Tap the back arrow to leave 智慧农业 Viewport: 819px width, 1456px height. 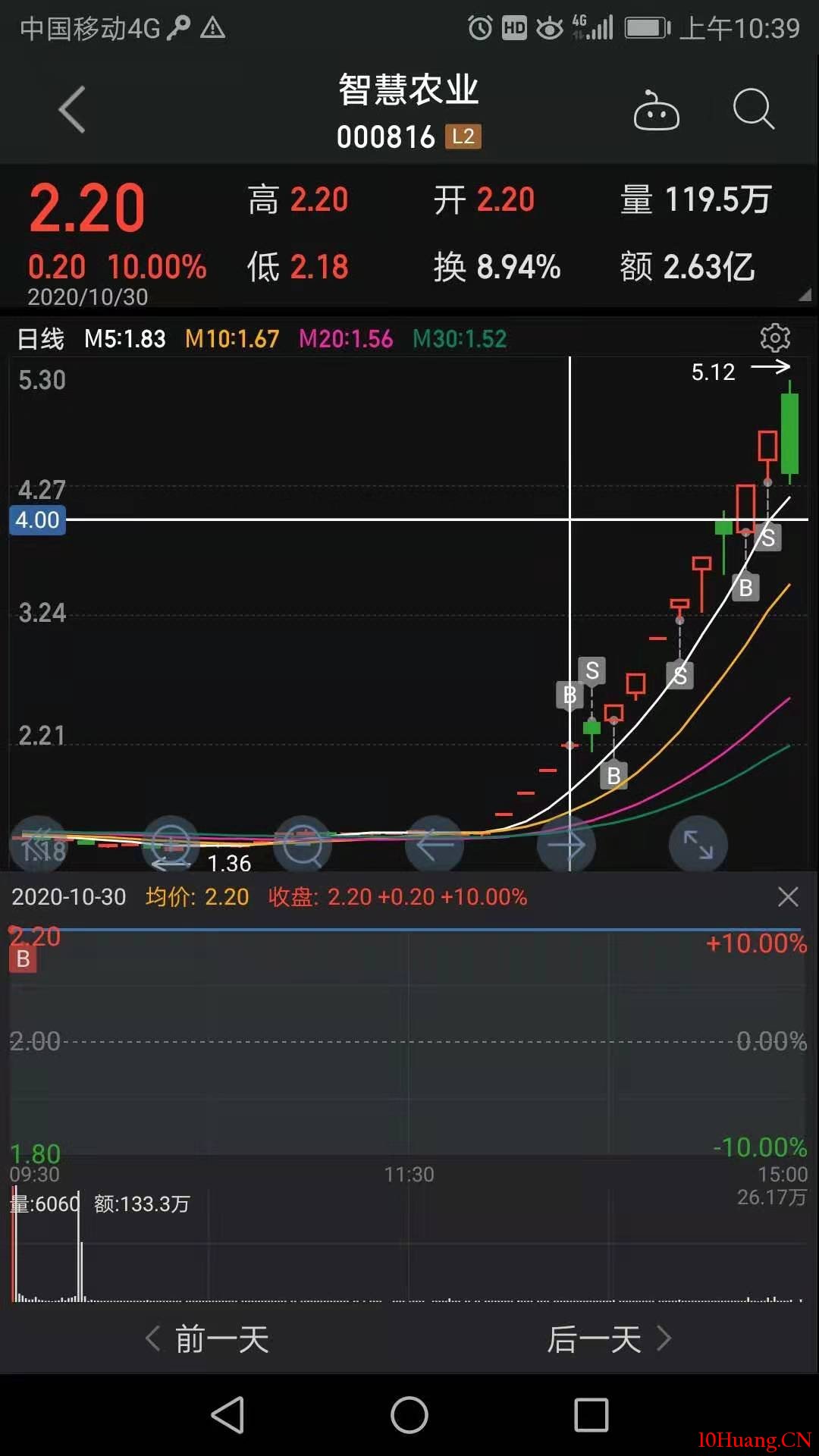tap(71, 108)
